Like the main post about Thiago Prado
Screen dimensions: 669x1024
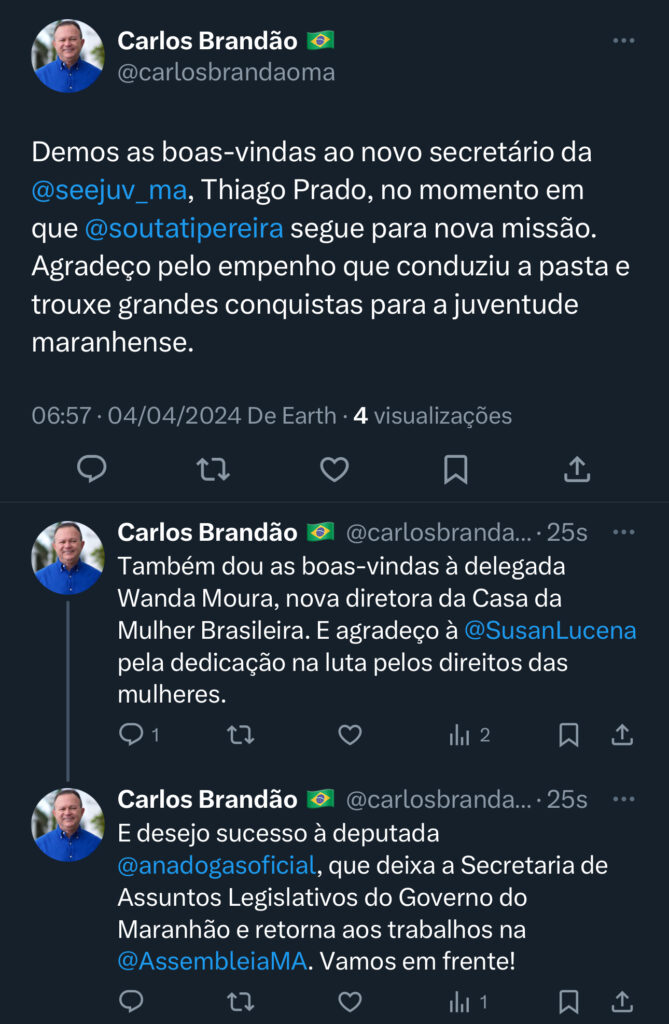click(334, 469)
